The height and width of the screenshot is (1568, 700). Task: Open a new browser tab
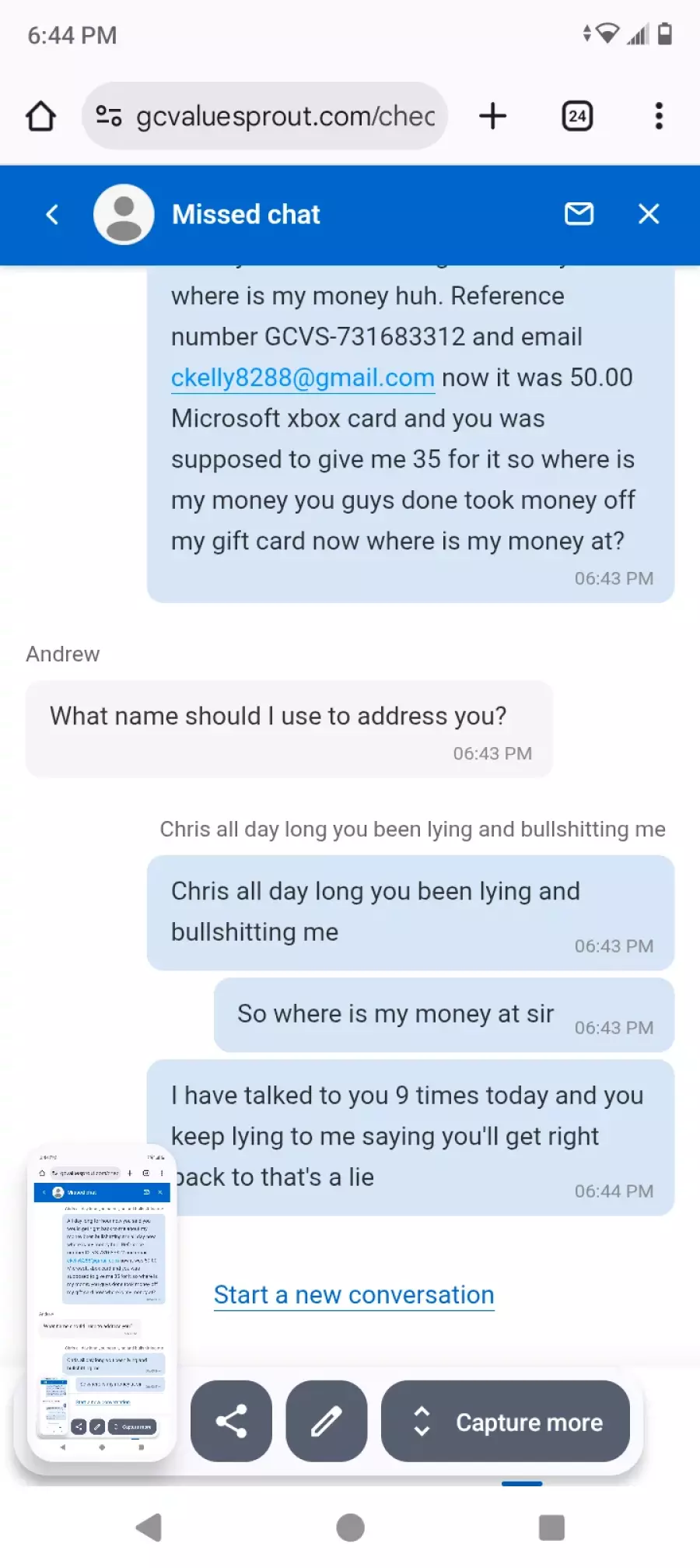click(x=492, y=117)
